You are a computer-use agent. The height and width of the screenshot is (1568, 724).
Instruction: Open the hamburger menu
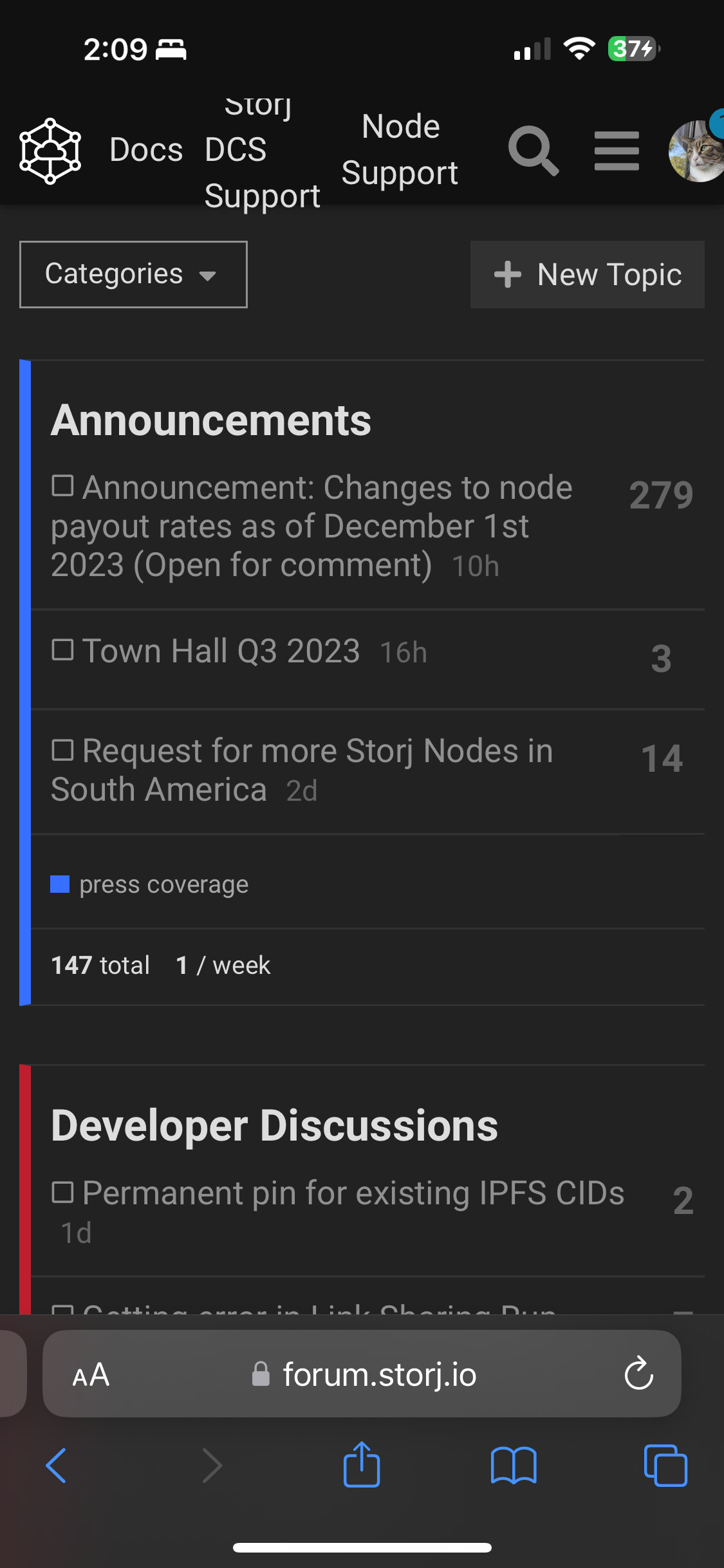click(617, 151)
